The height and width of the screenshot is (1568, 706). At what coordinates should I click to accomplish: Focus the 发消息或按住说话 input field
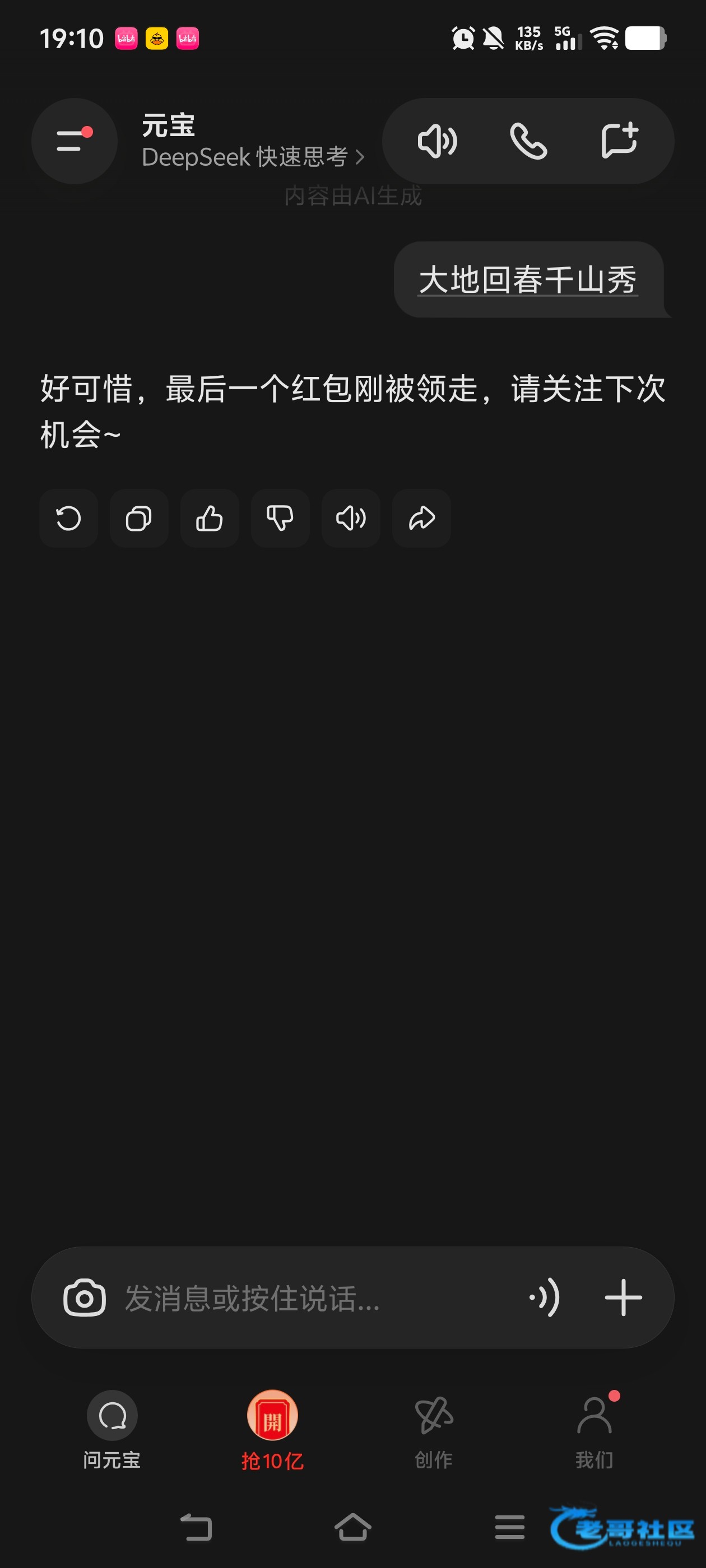click(x=305, y=1298)
